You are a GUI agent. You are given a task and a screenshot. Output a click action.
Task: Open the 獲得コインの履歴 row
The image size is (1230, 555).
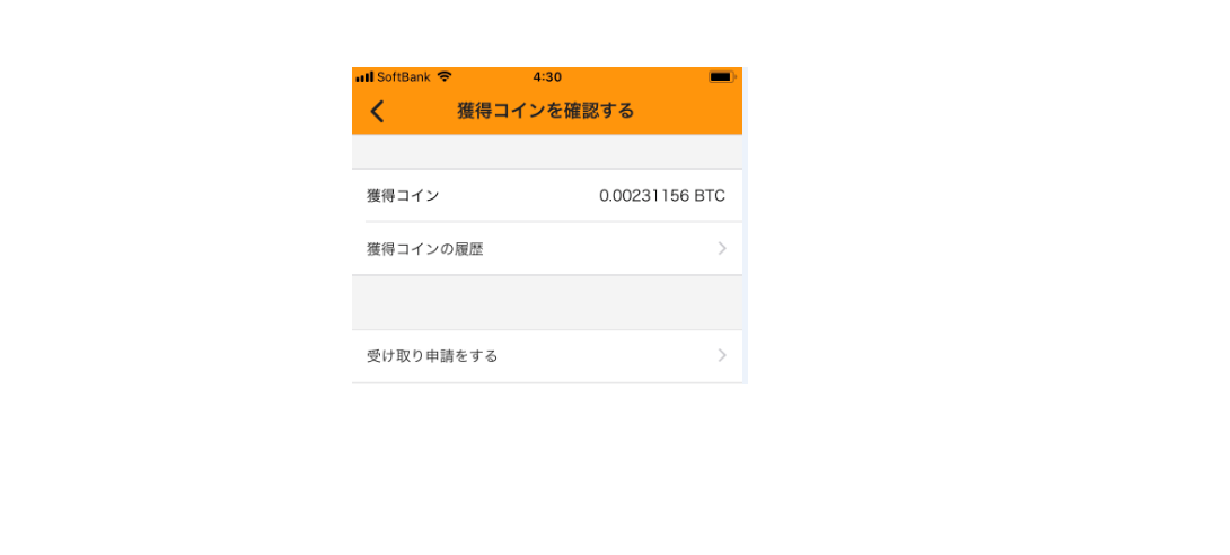(x=546, y=249)
